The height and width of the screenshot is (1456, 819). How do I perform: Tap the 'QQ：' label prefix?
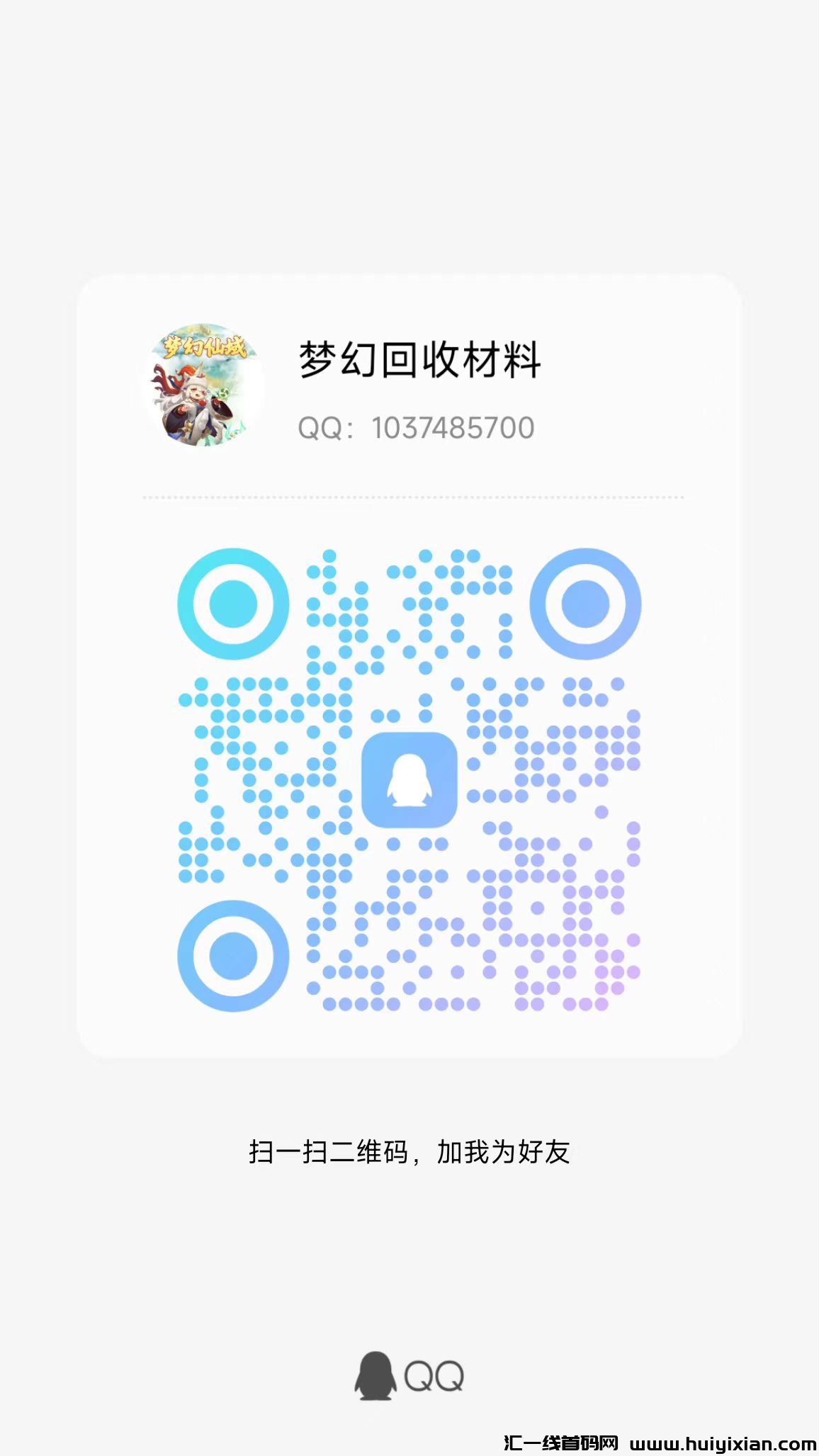coord(326,426)
